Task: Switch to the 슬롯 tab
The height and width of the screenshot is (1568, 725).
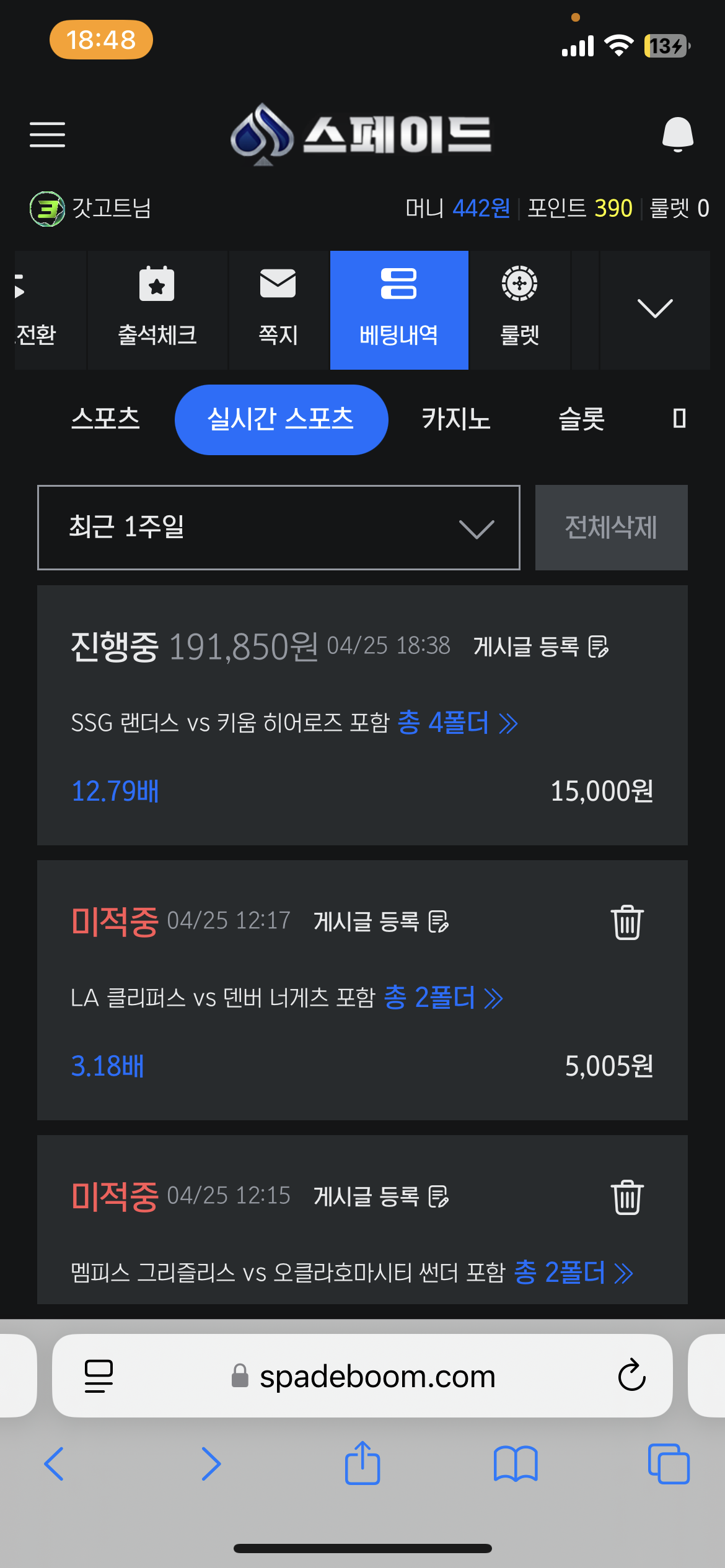Action: [581, 419]
